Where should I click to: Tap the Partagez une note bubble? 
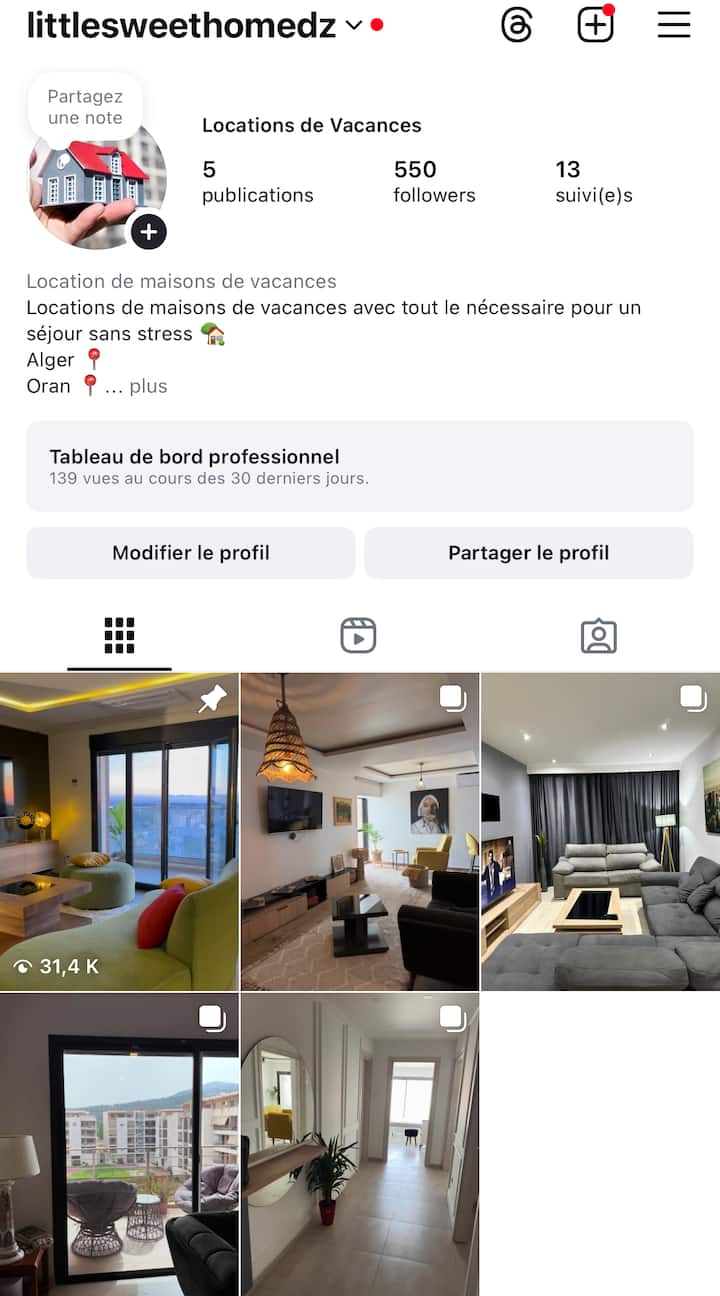[x=85, y=107]
